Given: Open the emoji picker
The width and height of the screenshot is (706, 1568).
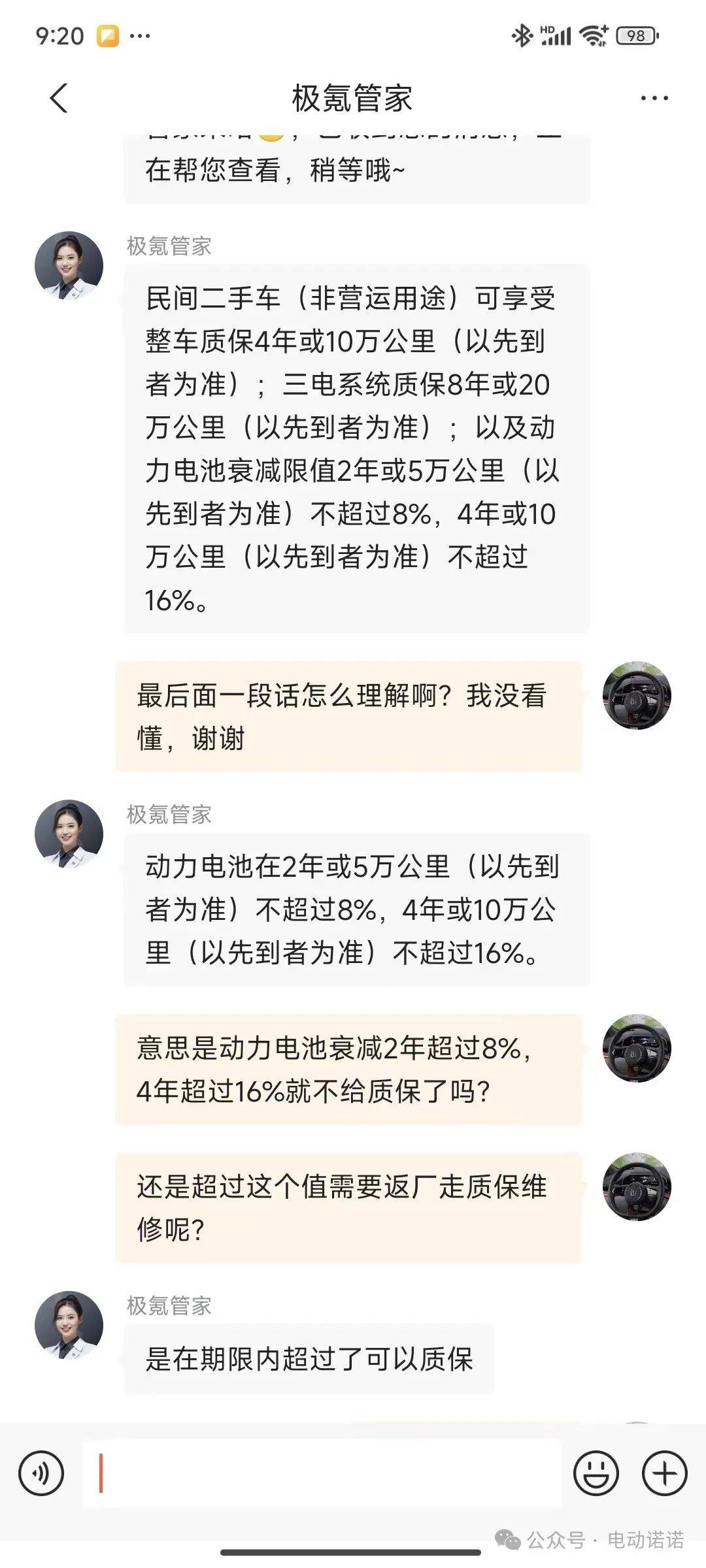Looking at the screenshot, I should click(596, 1473).
